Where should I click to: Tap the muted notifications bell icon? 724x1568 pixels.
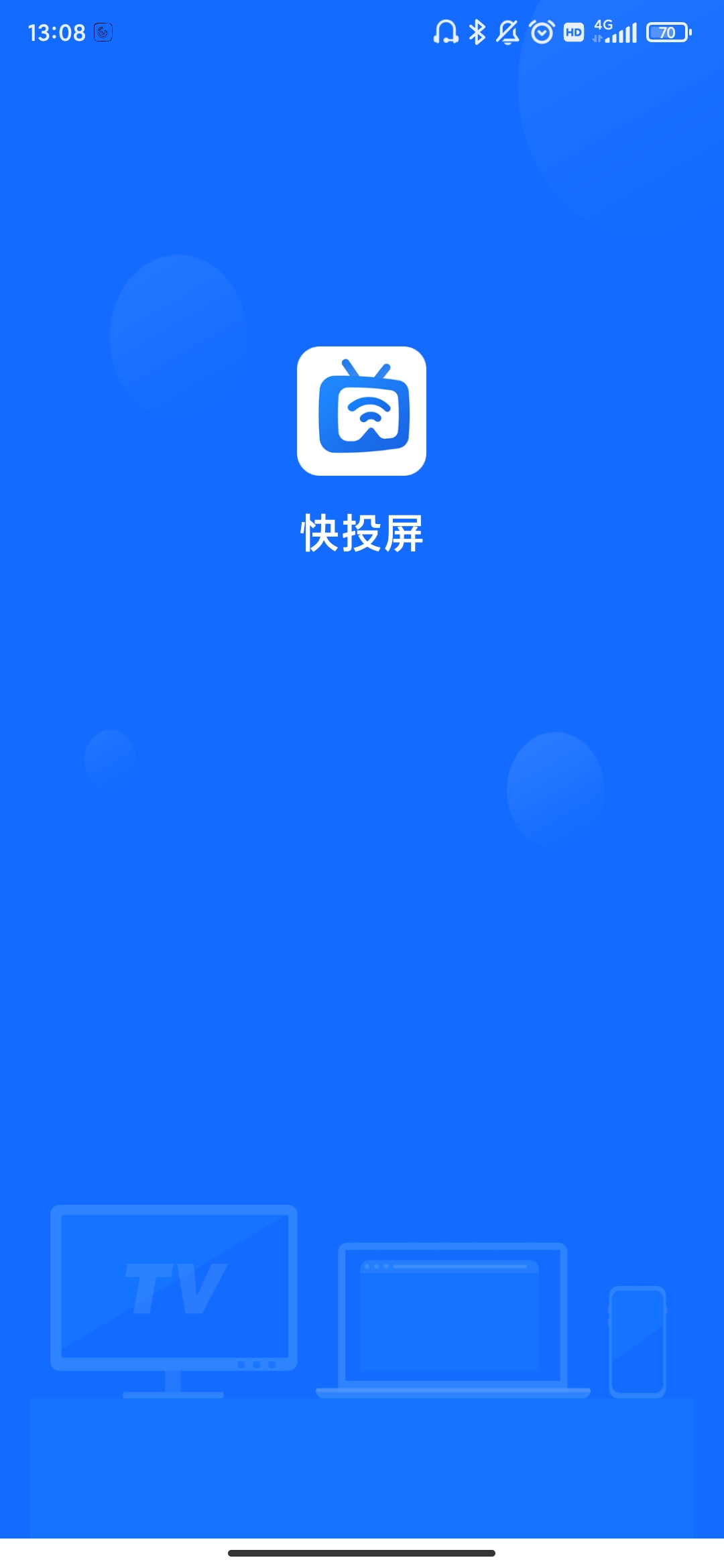pos(508,31)
